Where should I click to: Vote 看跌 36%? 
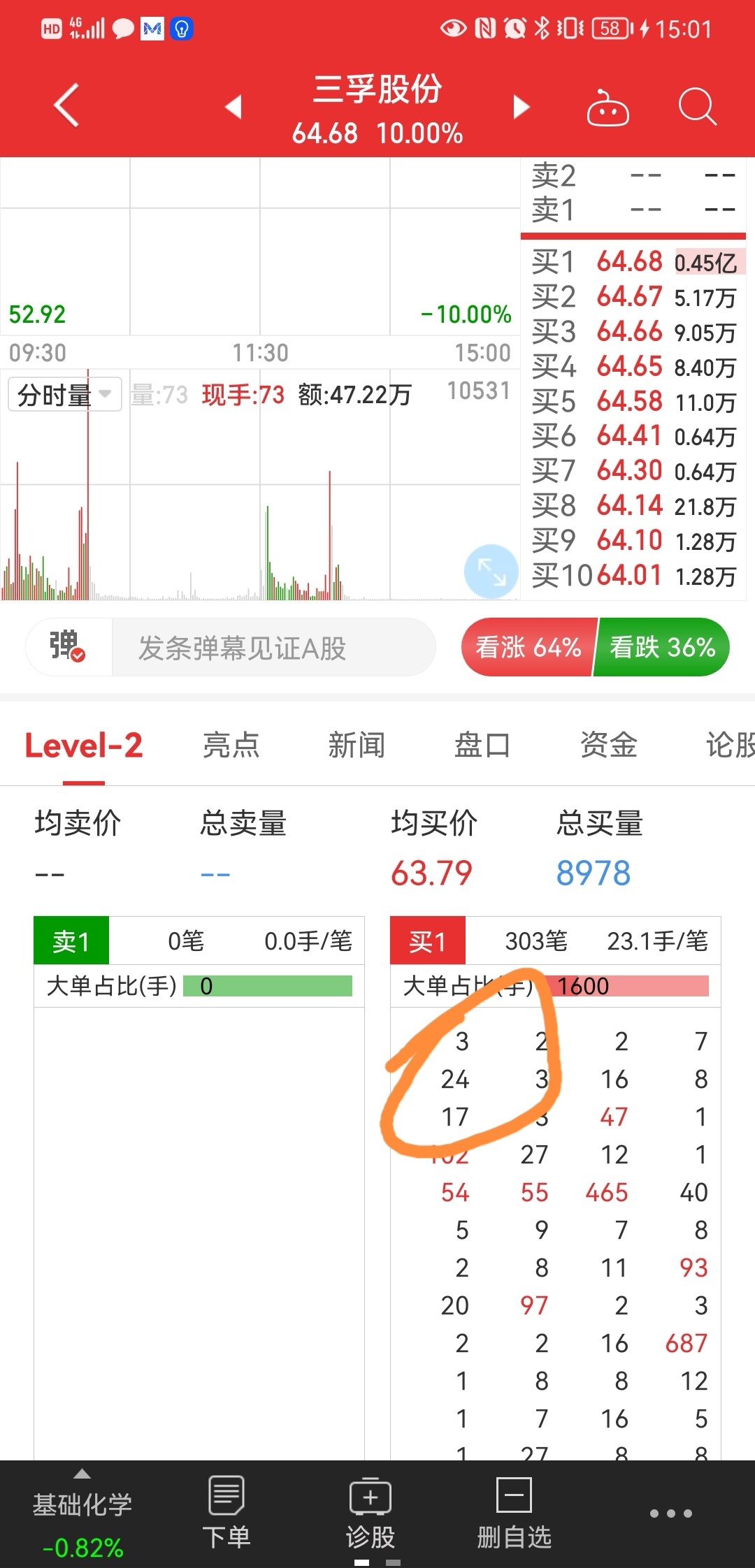click(662, 647)
